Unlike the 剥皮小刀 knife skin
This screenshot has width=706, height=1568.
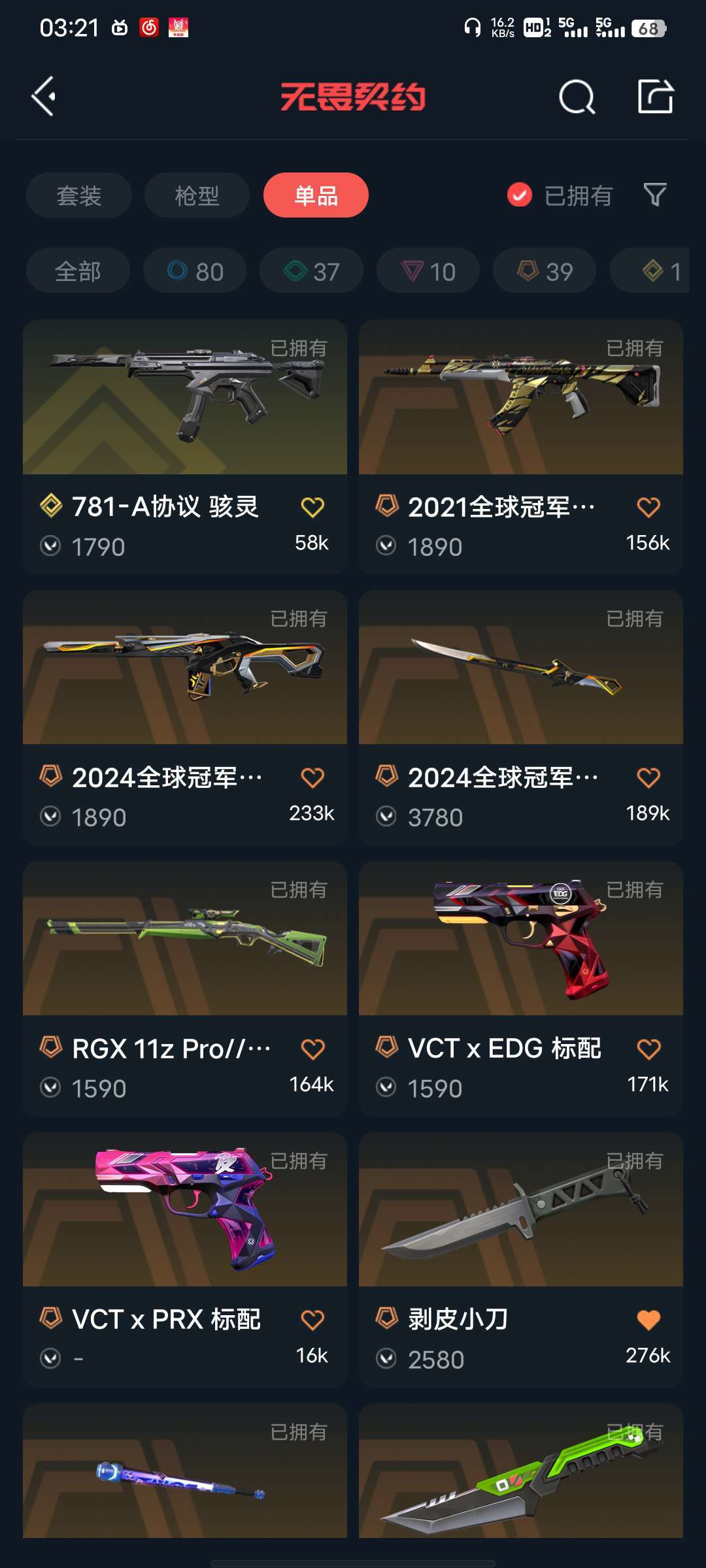(648, 1320)
